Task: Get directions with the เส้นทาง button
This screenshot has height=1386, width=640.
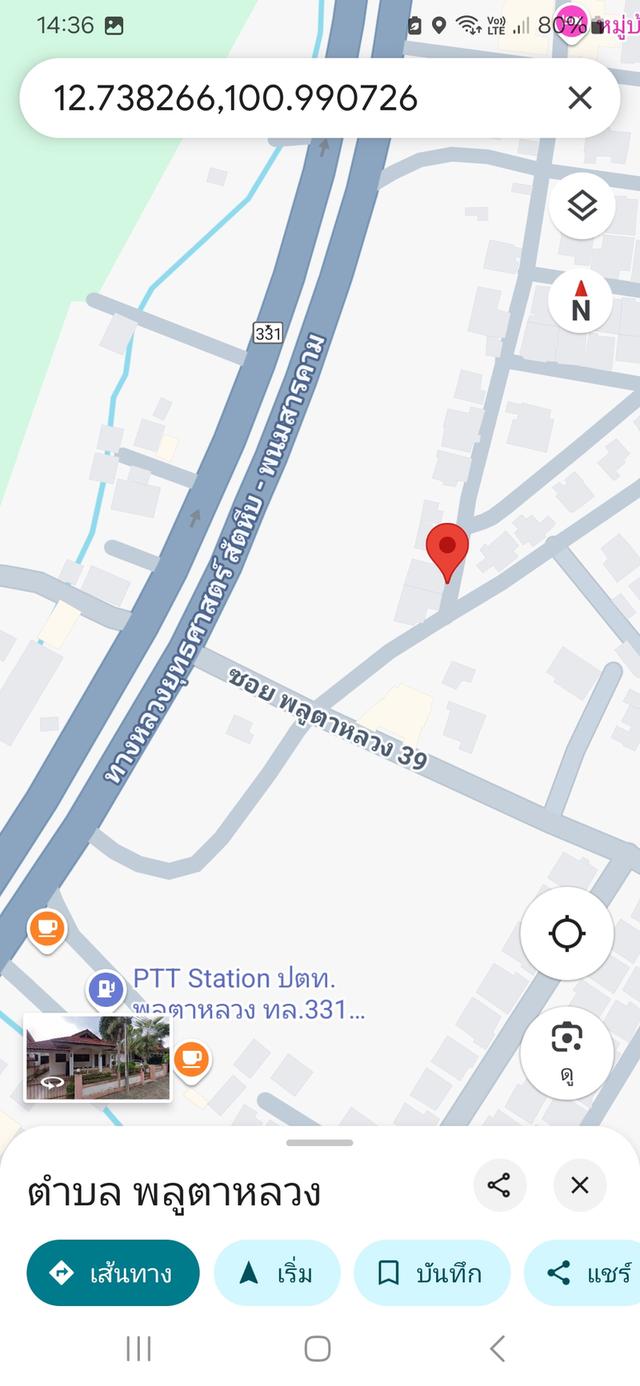Action: tap(113, 1273)
